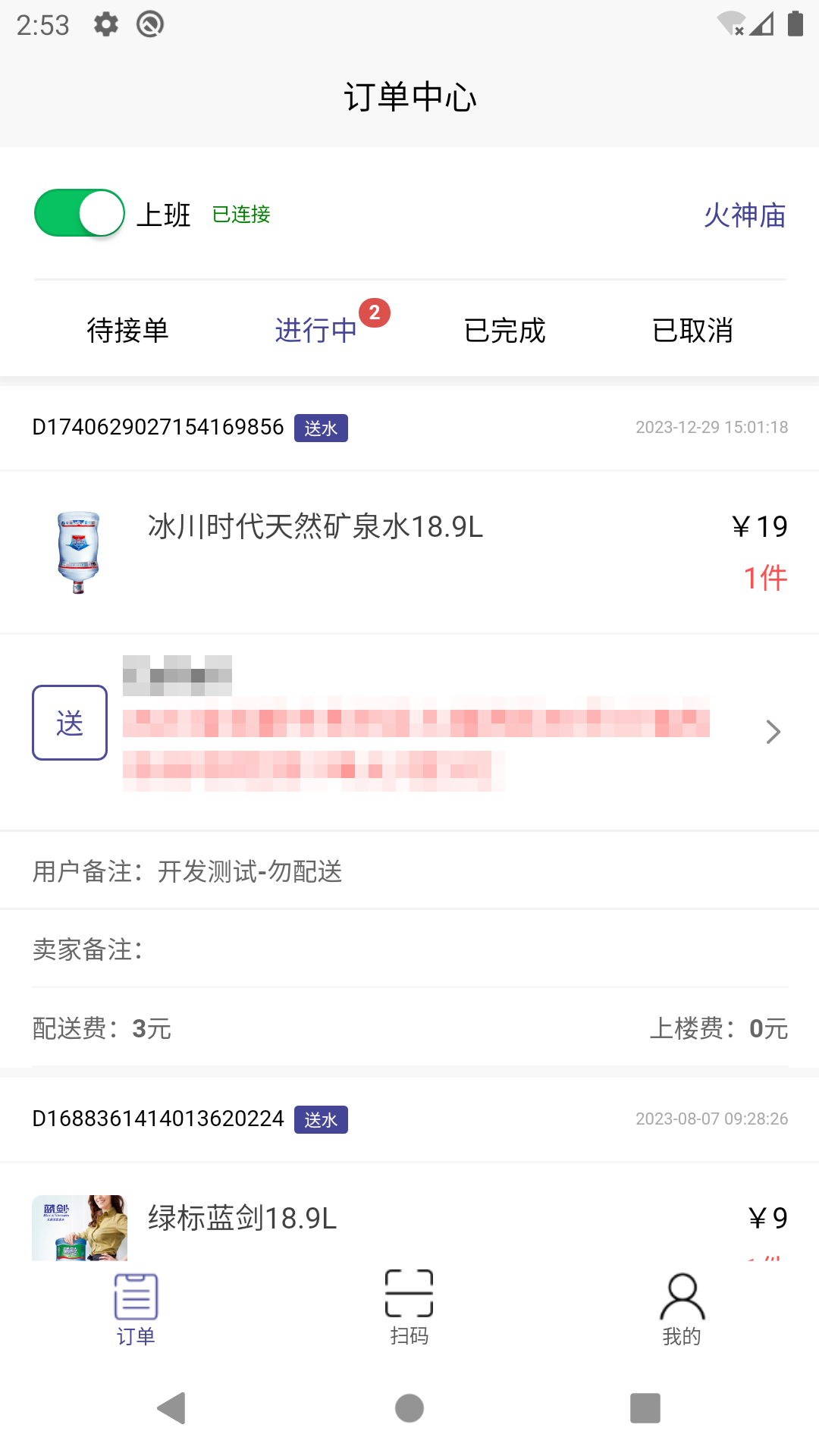Select the 已完成 tab
Screen dimensions: 819x1456
pos(505,330)
